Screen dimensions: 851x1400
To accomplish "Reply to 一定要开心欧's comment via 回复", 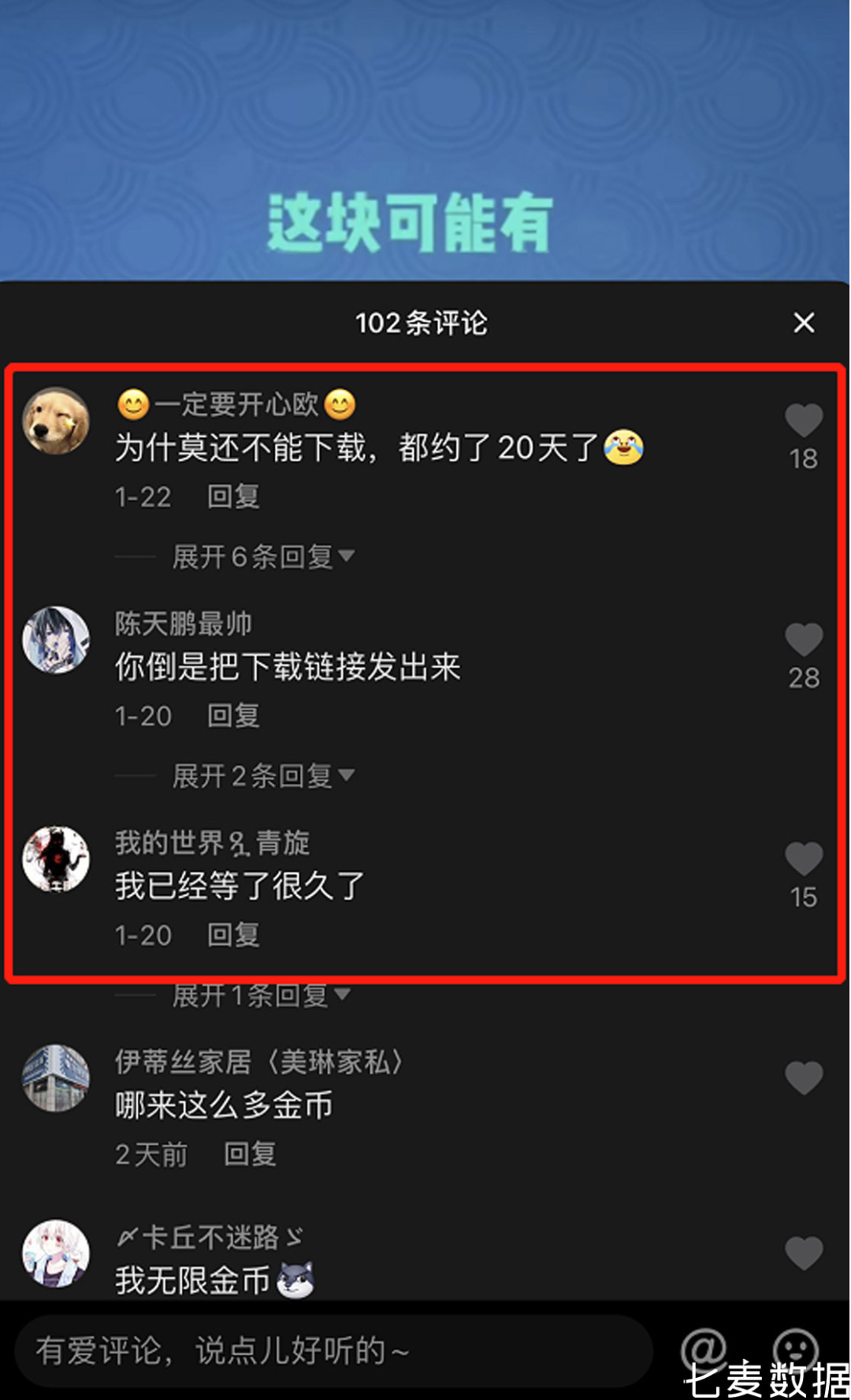I will pos(233,496).
